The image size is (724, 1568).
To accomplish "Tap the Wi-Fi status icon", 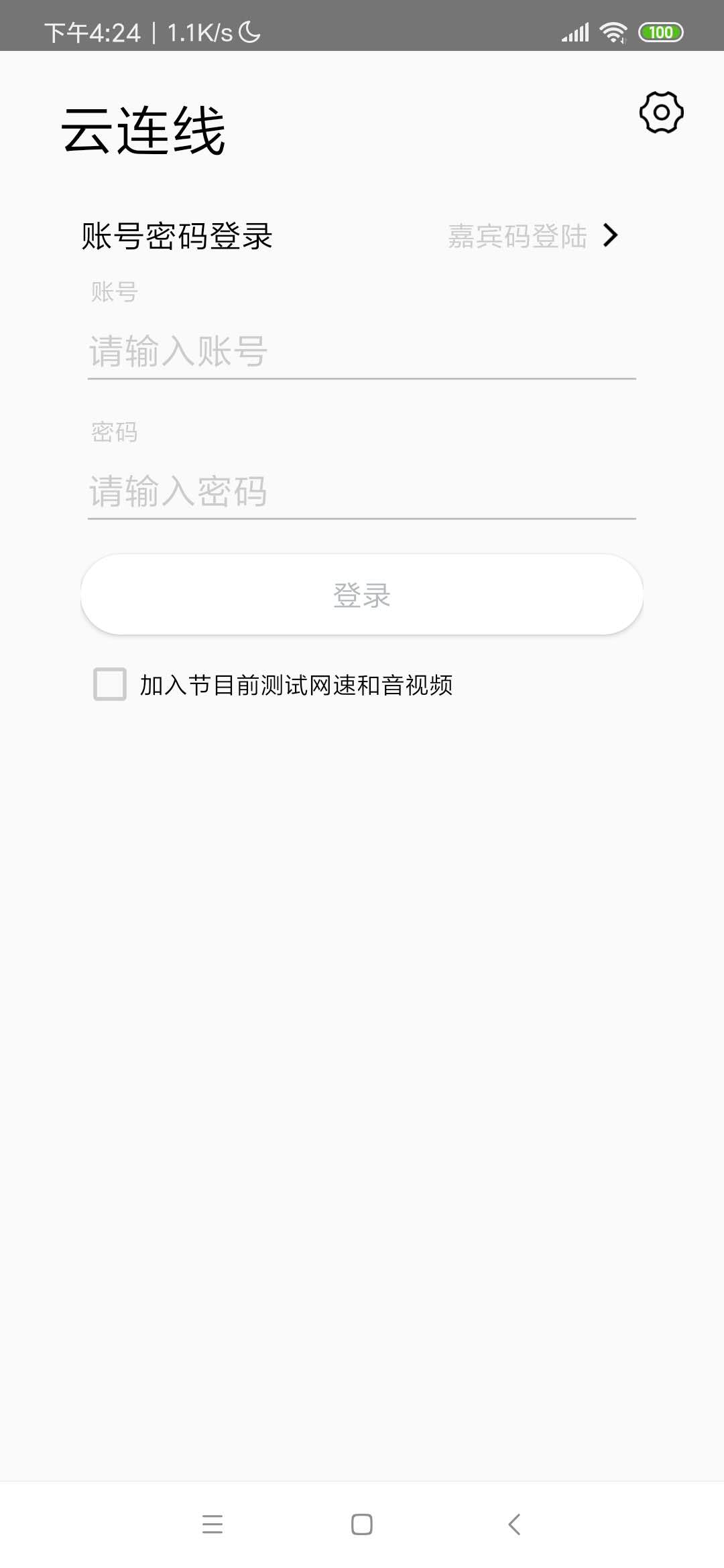I will click(x=612, y=31).
